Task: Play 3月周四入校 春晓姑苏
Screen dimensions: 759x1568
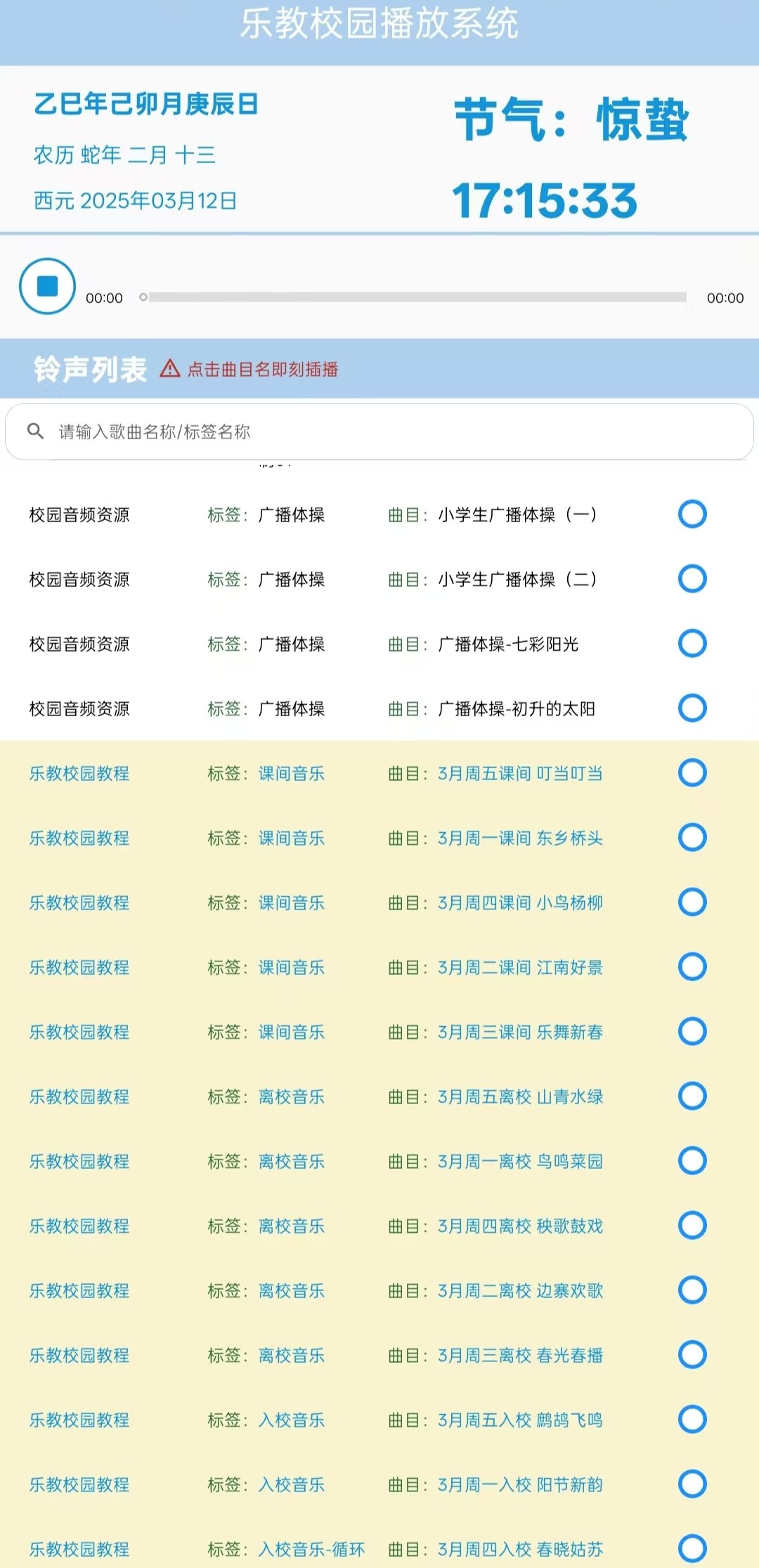Action: [520, 1549]
